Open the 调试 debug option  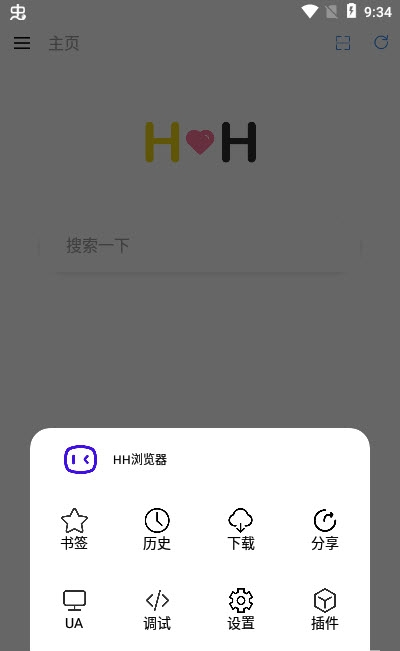coord(157,609)
